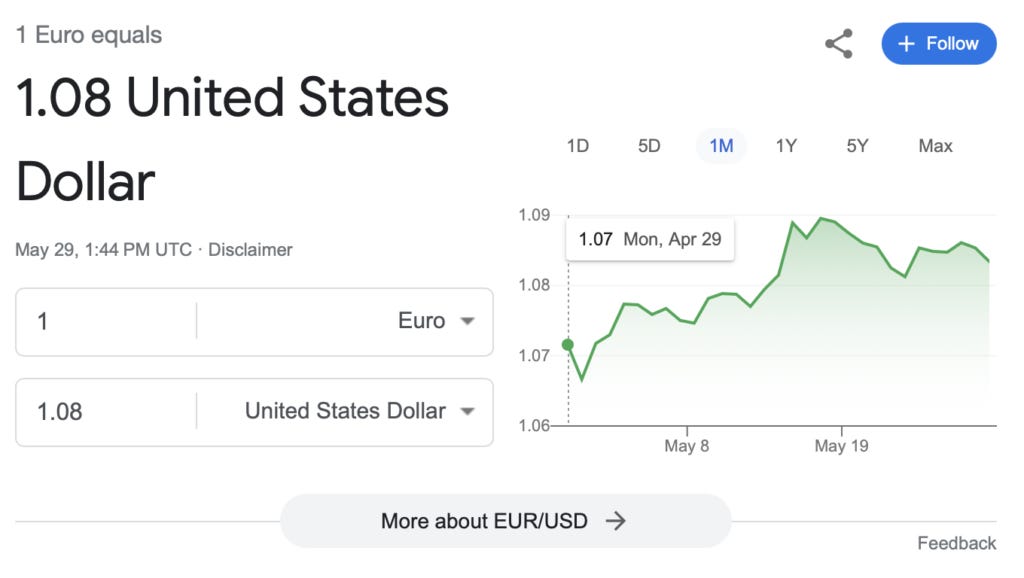Open More about EUR/USD
Viewport: 1024px width, 578px height.
[x=504, y=521]
